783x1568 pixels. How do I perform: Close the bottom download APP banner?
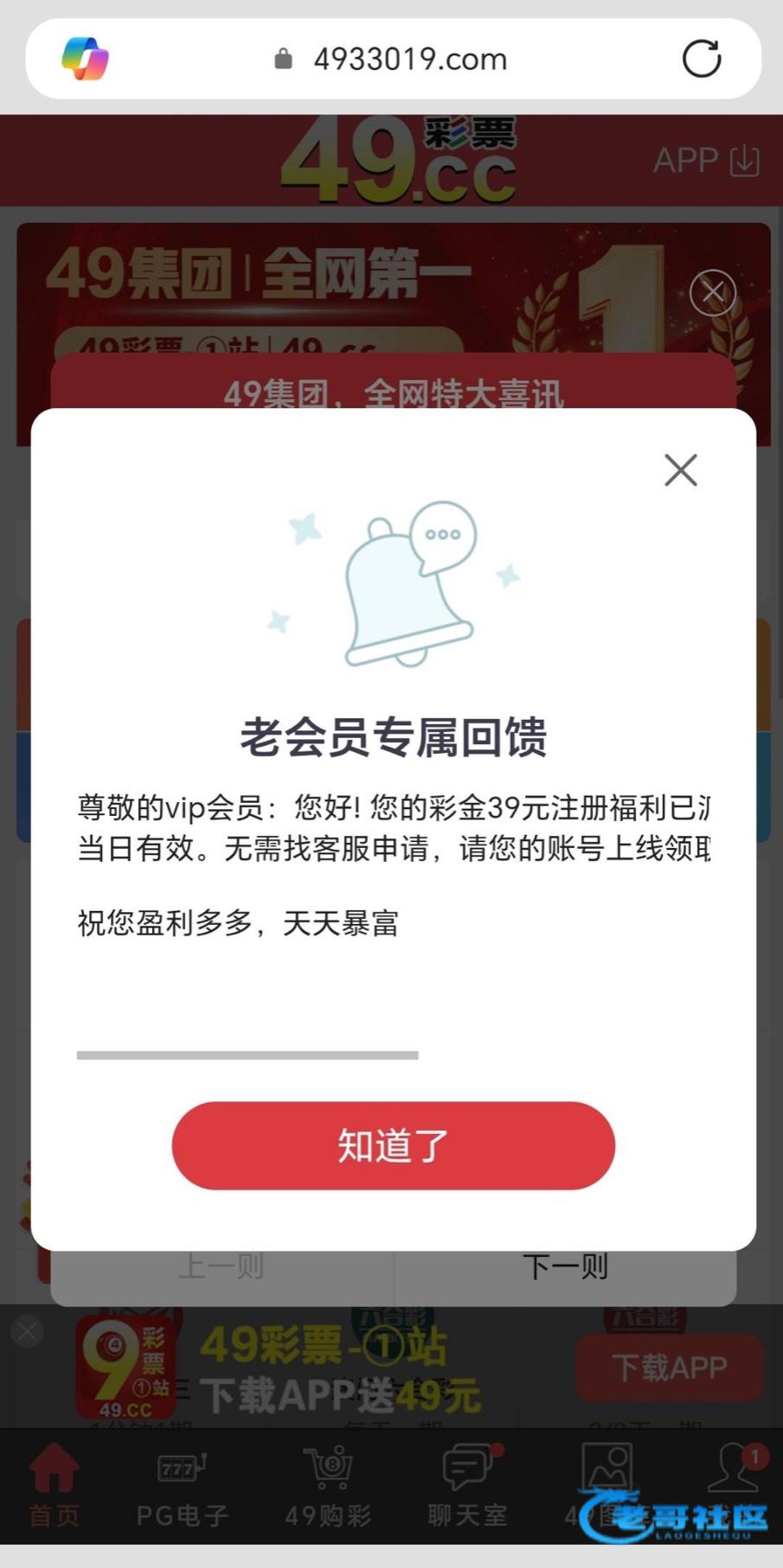click(x=27, y=1332)
